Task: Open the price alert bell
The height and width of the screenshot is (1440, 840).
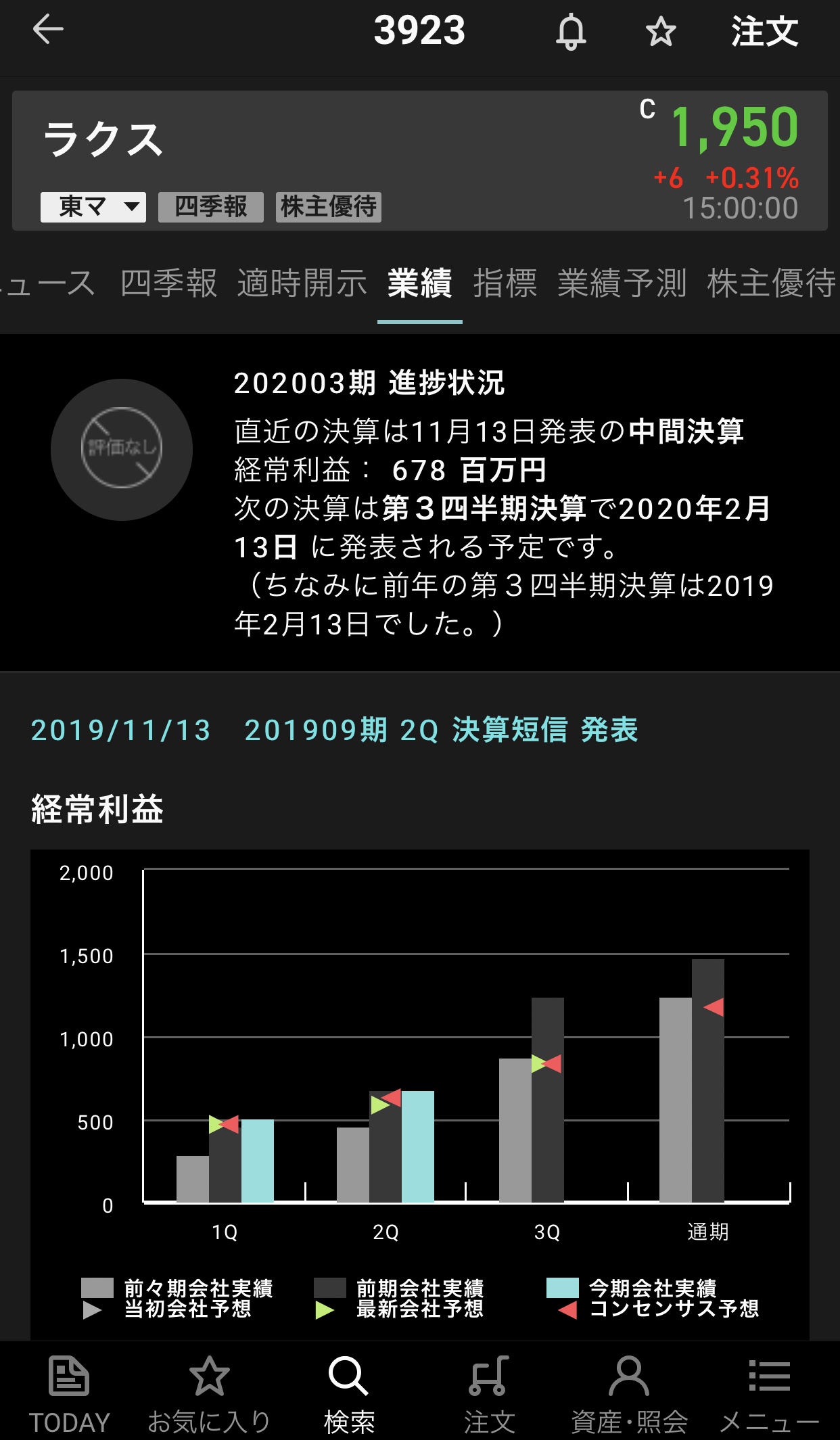Action: (x=571, y=32)
